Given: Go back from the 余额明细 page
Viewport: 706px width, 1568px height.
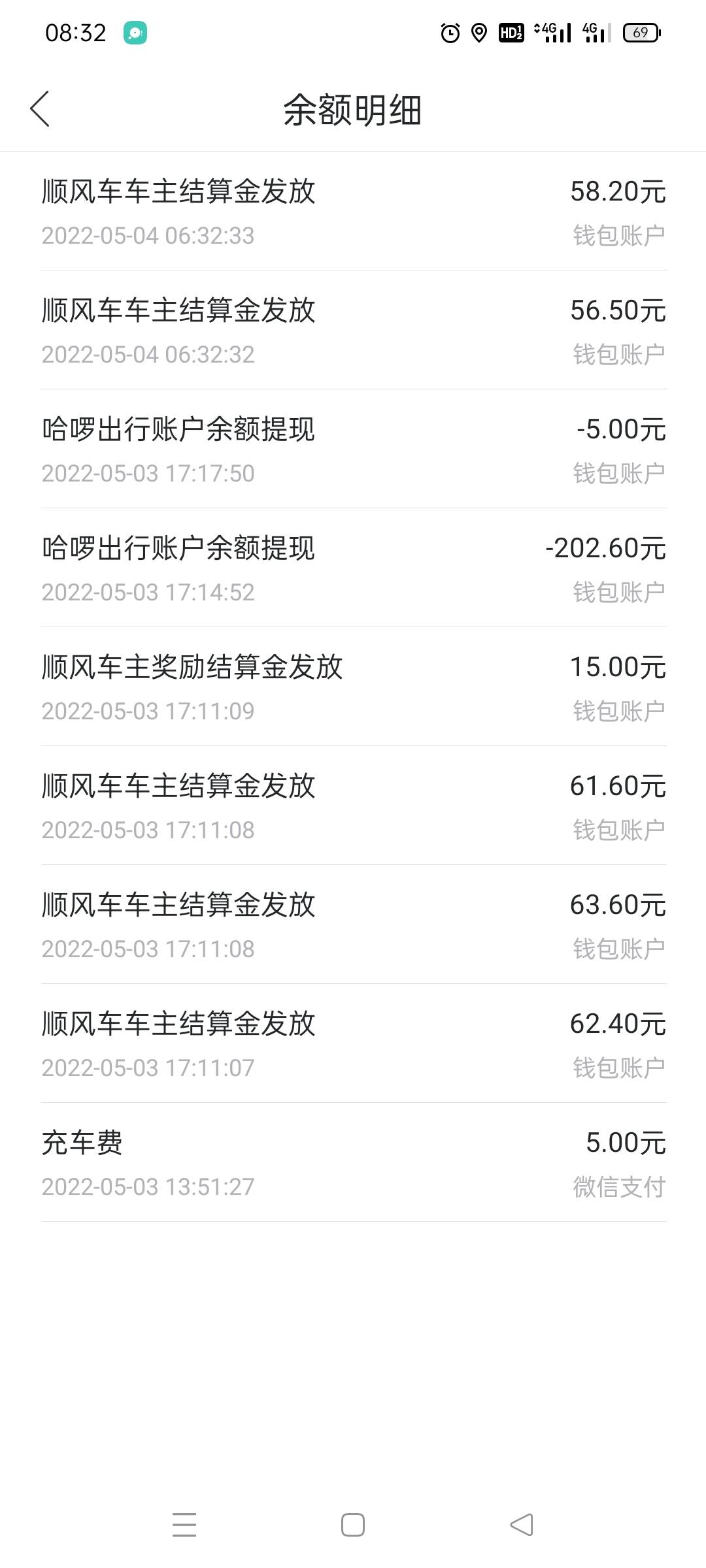Looking at the screenshot, I should click(40, 109).
